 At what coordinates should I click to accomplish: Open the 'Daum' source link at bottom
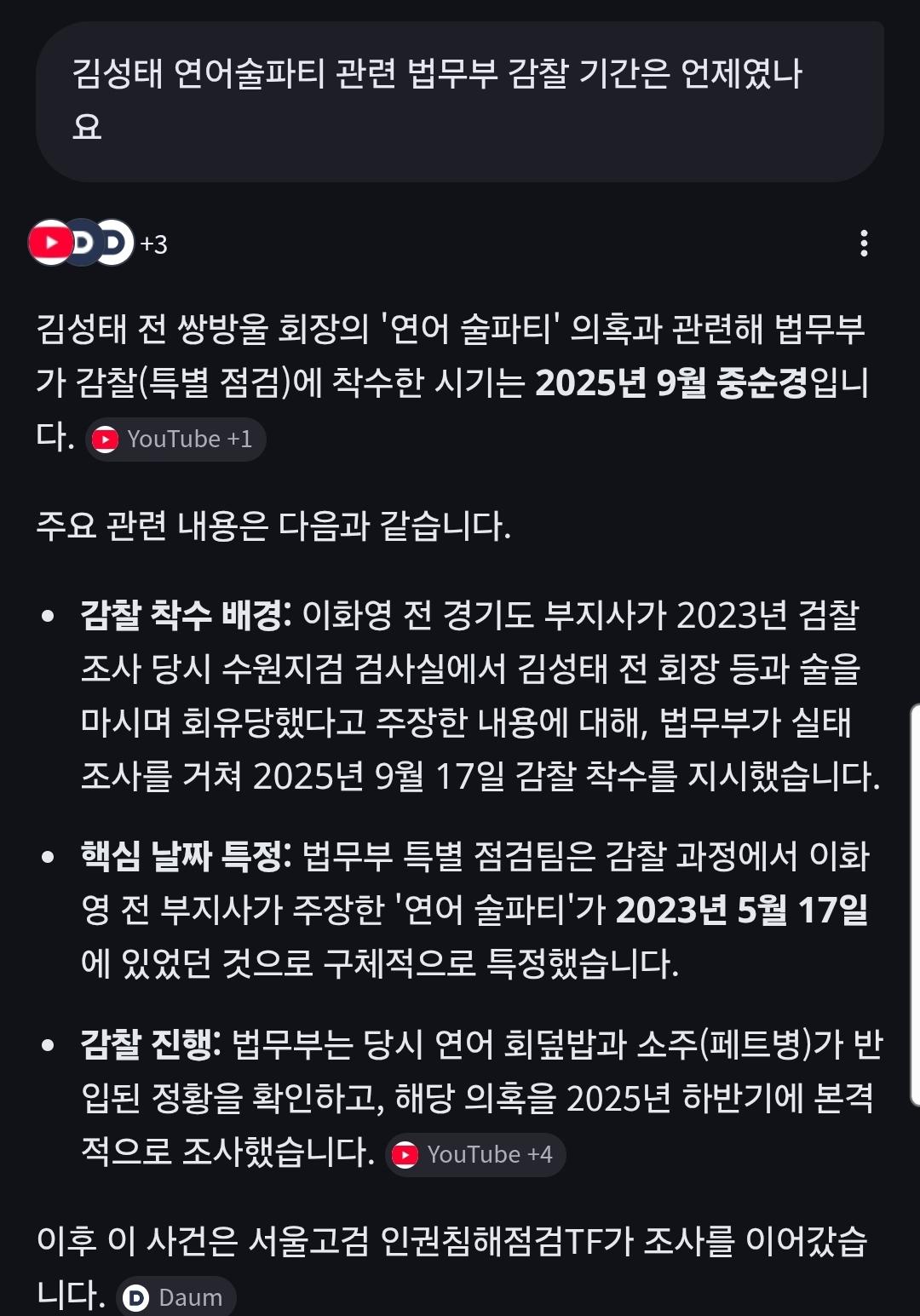[x=173, y=1297]
